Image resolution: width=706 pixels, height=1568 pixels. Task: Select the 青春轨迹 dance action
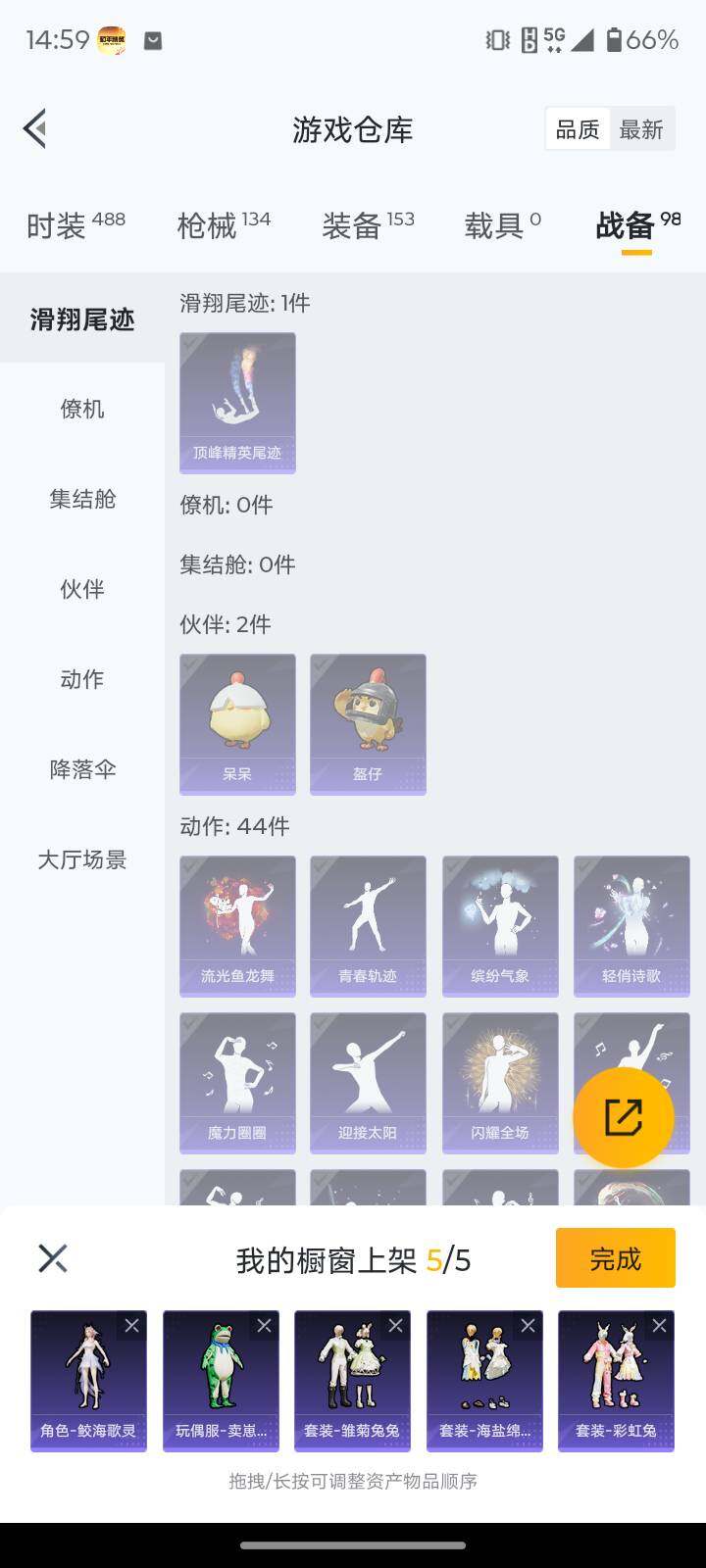point(368,924)
